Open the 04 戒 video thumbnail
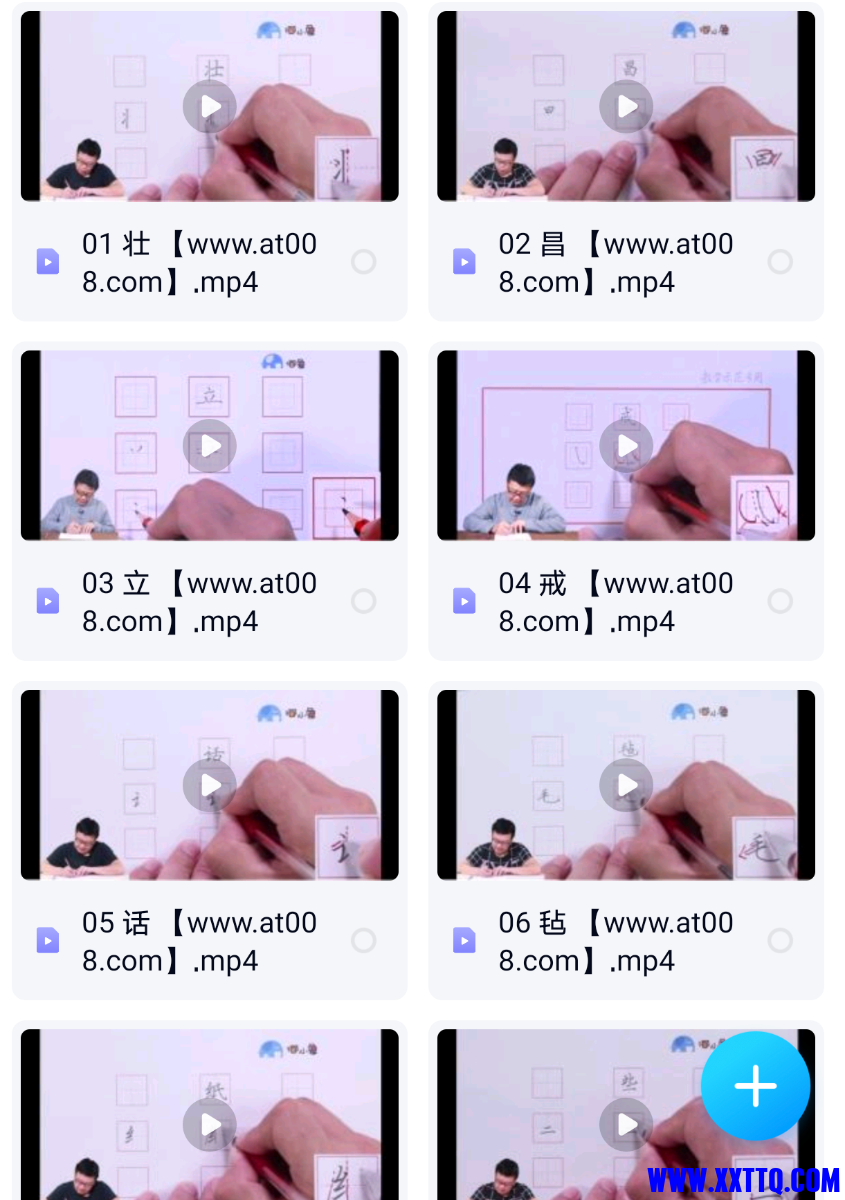 [626, 445]
